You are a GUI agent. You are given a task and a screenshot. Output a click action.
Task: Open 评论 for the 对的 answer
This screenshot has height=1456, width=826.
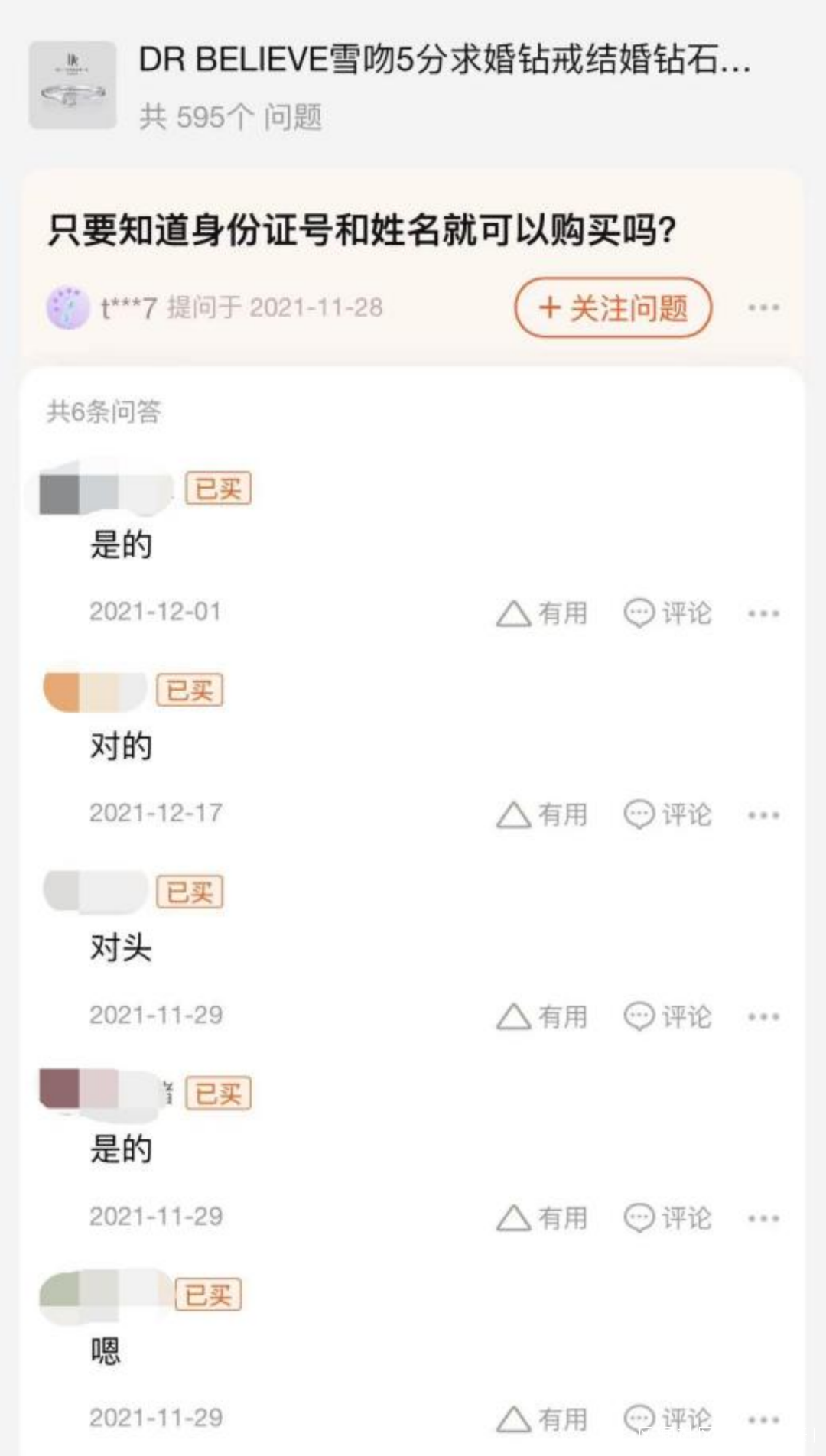tap(668, 814)
